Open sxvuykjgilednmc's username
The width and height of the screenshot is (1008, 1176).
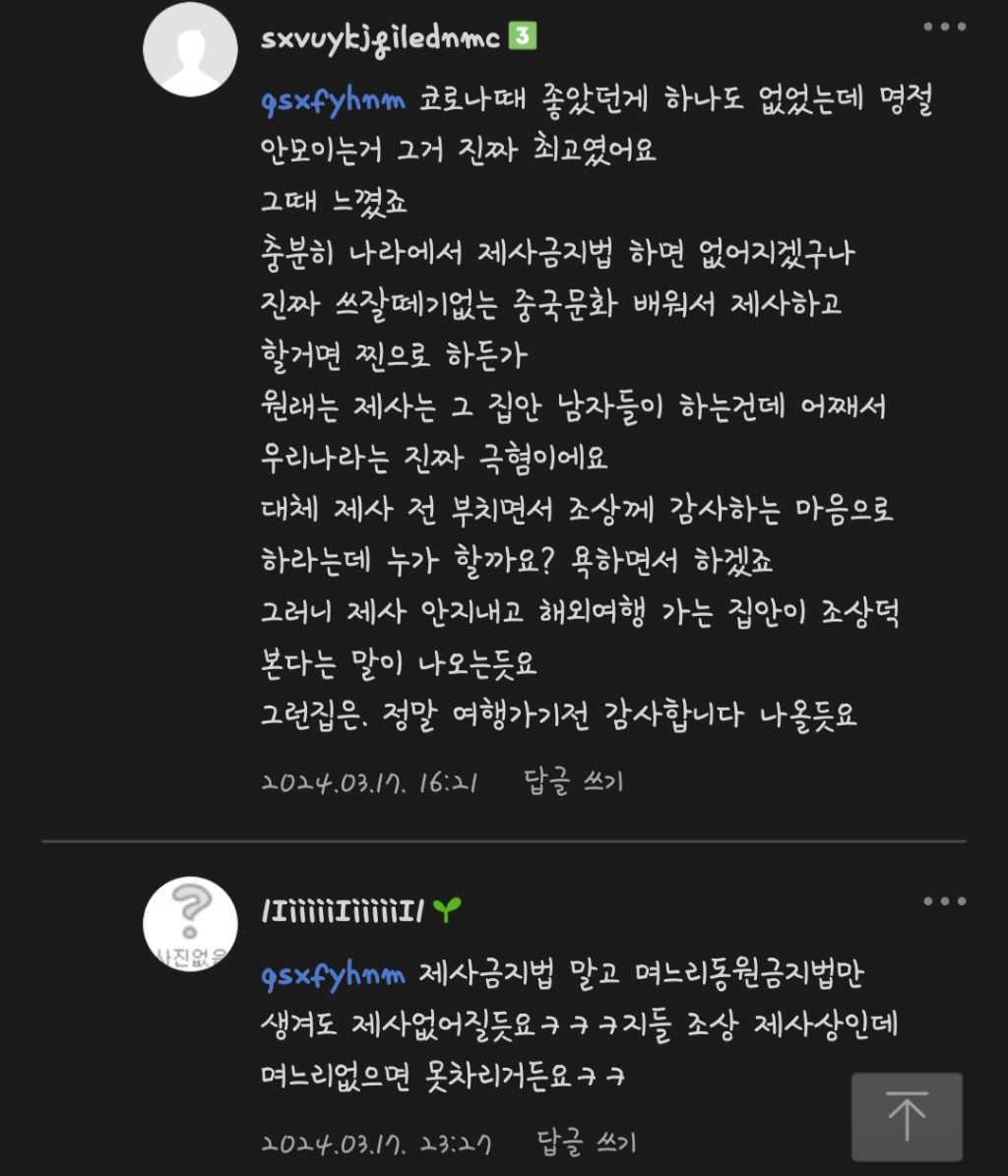point(381,38)
